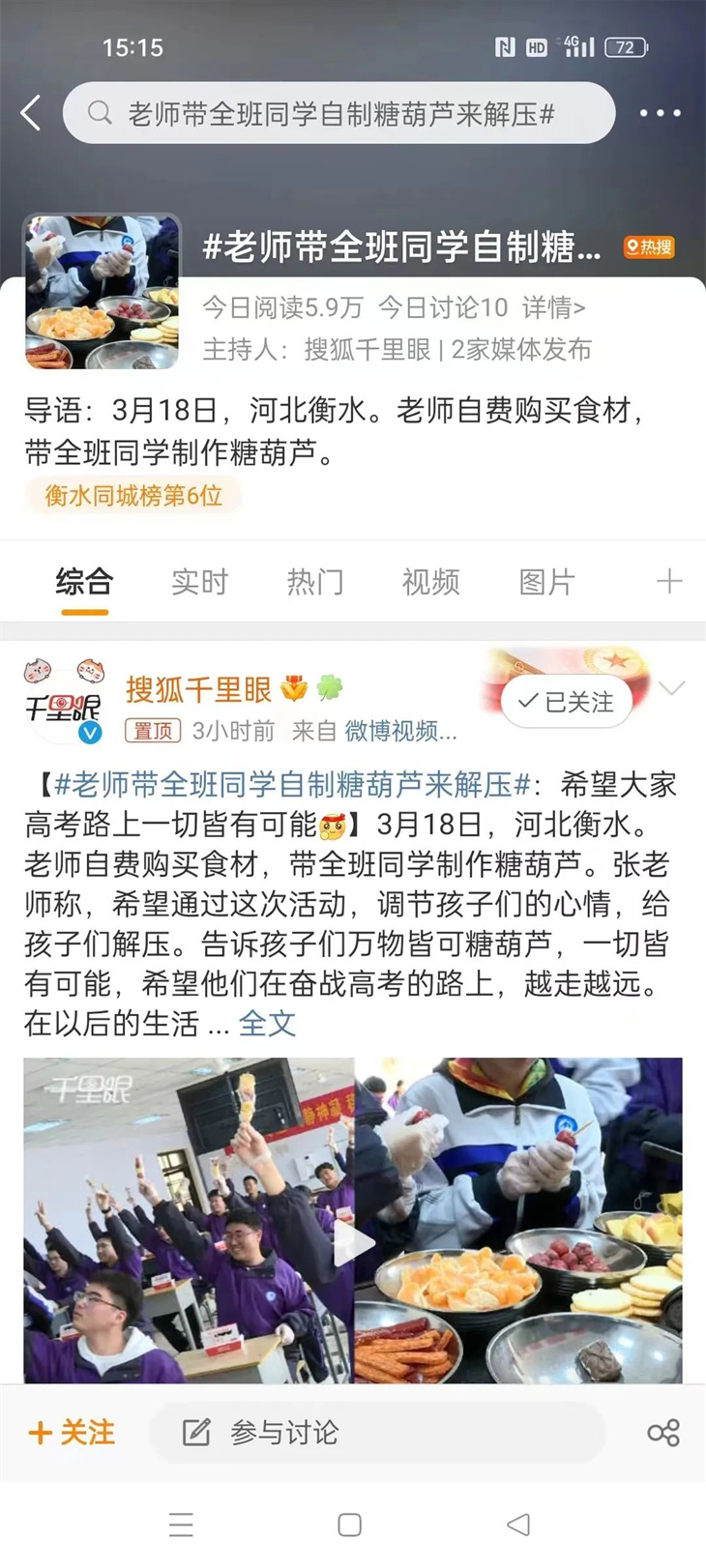Open 搜狐千里眼 profile avatar
Viewport: 706px width, 1568px height.
(x=63, y=704)
